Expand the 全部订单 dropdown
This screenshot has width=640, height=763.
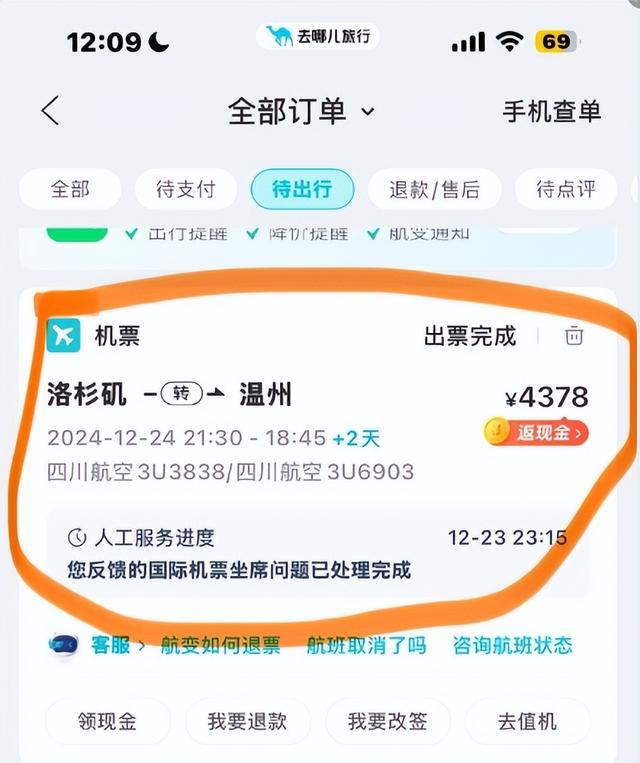301,111
